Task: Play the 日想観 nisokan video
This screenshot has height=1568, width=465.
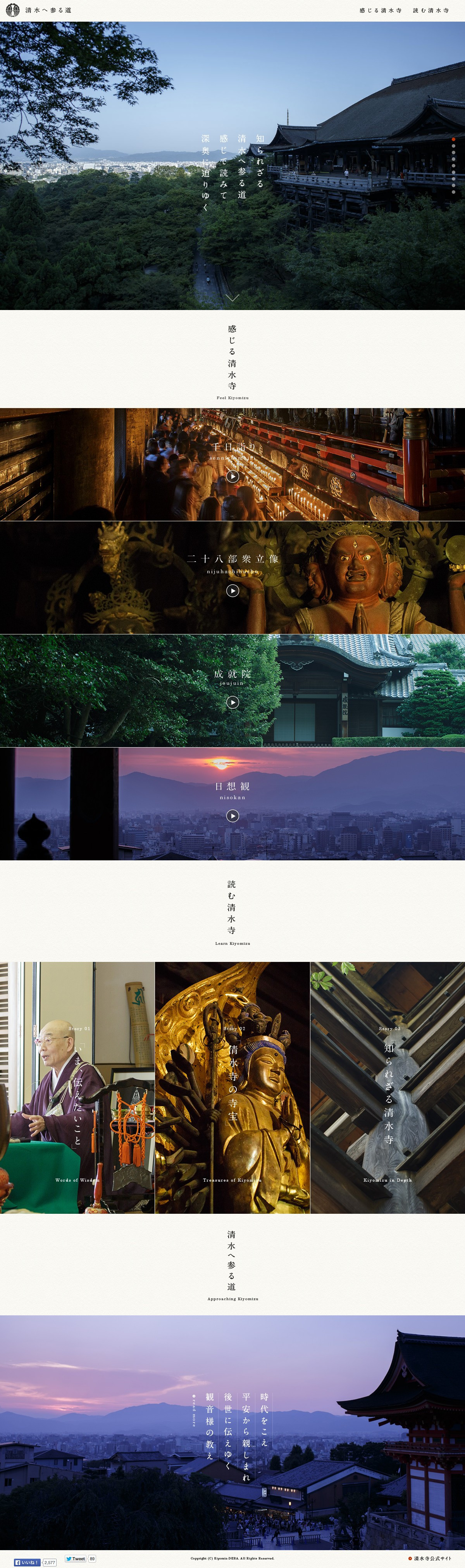Action: 232,816
